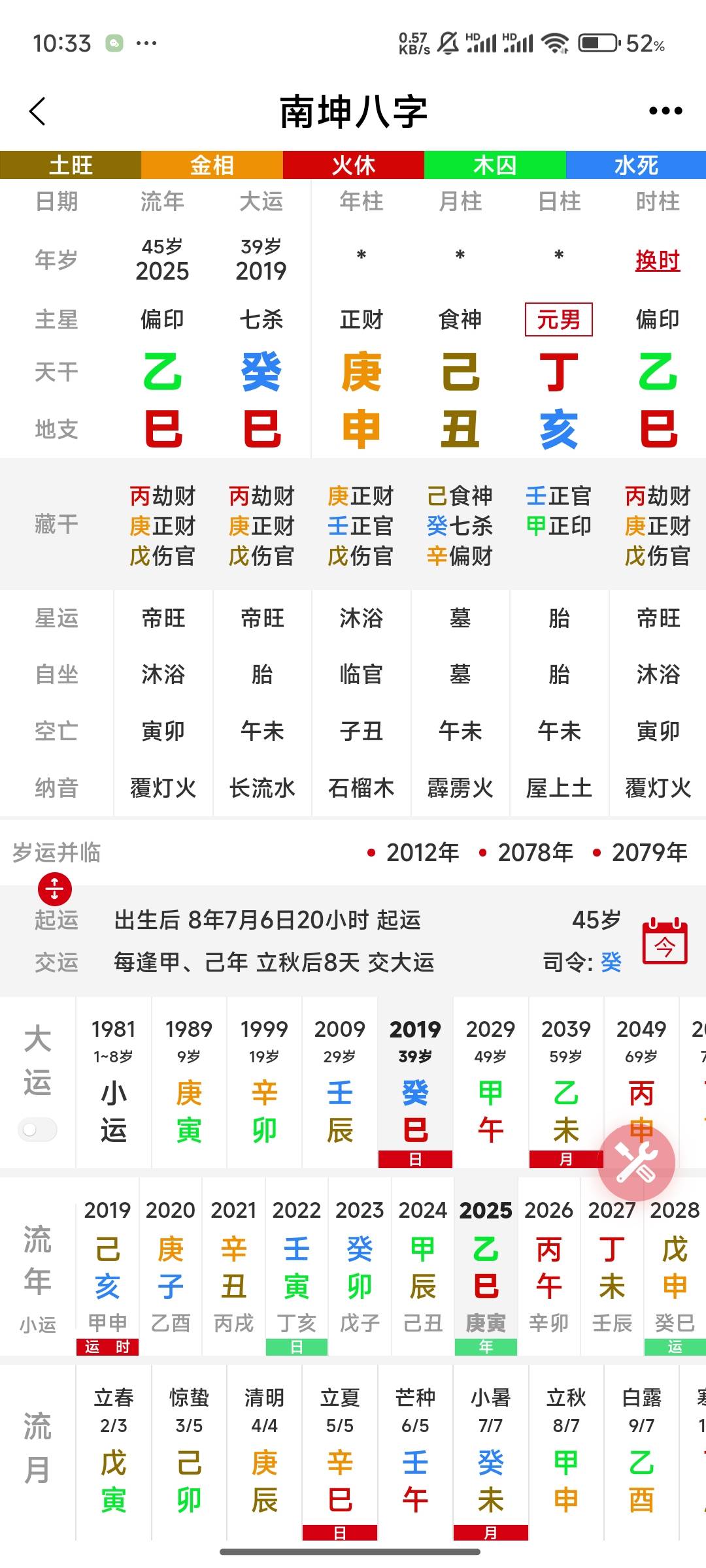
Task: Open the three-dot more options menu
Action: 665,110
